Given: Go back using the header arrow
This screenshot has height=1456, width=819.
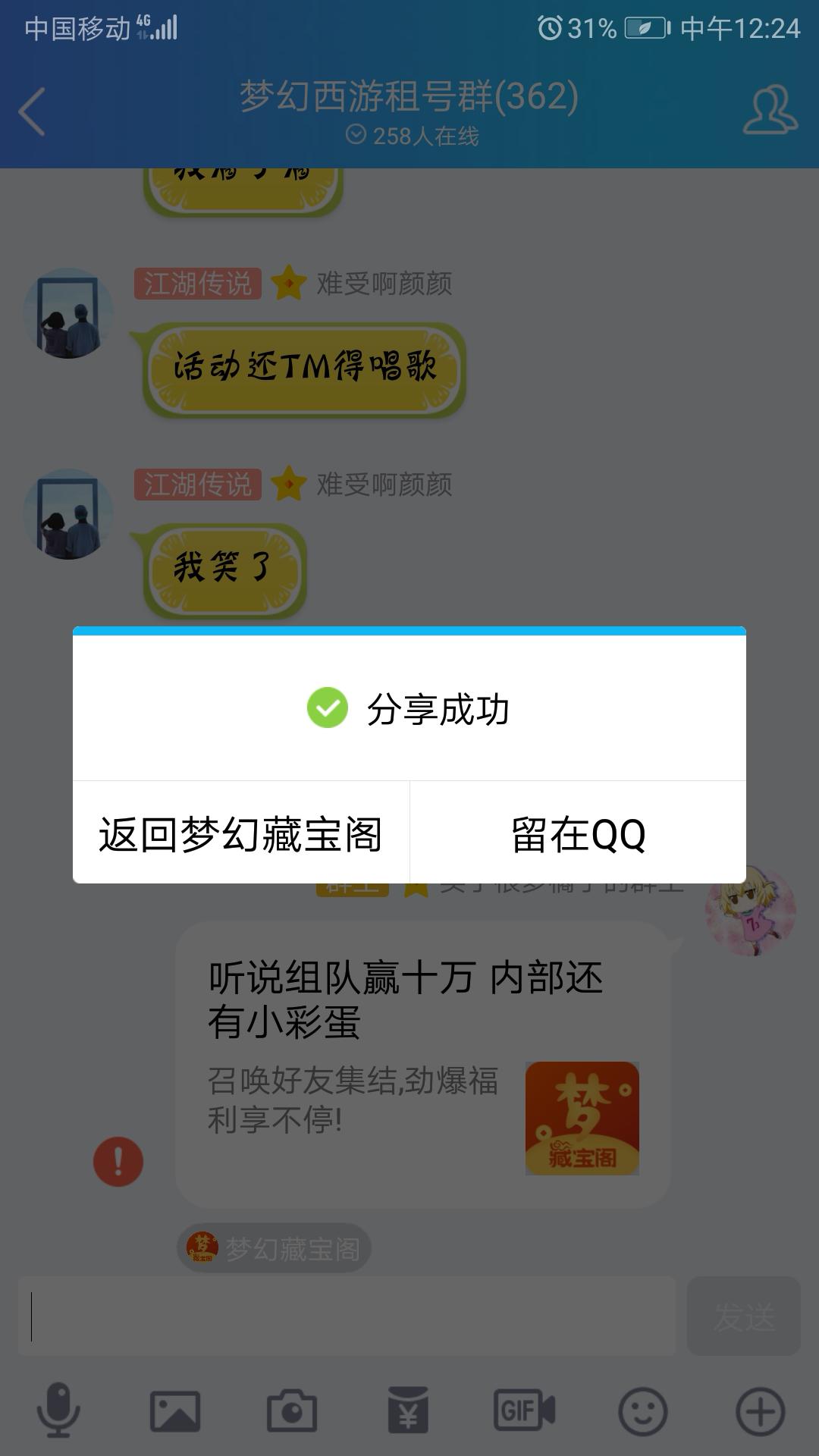Looking at the screenshot, I should (32, 111).
